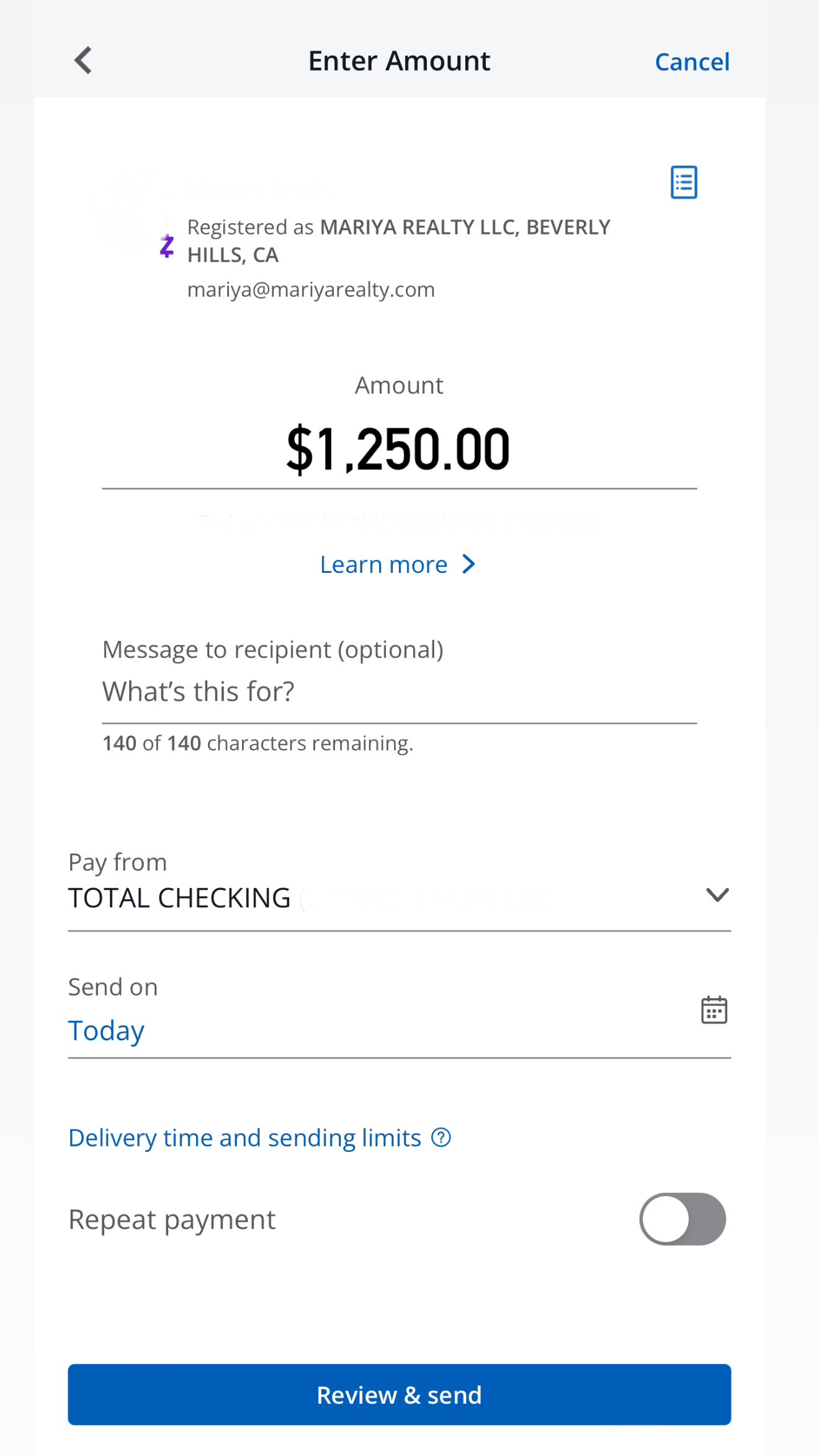
Task: Expand the Pay from account dropdown
Action: click(x=399, y=897)
